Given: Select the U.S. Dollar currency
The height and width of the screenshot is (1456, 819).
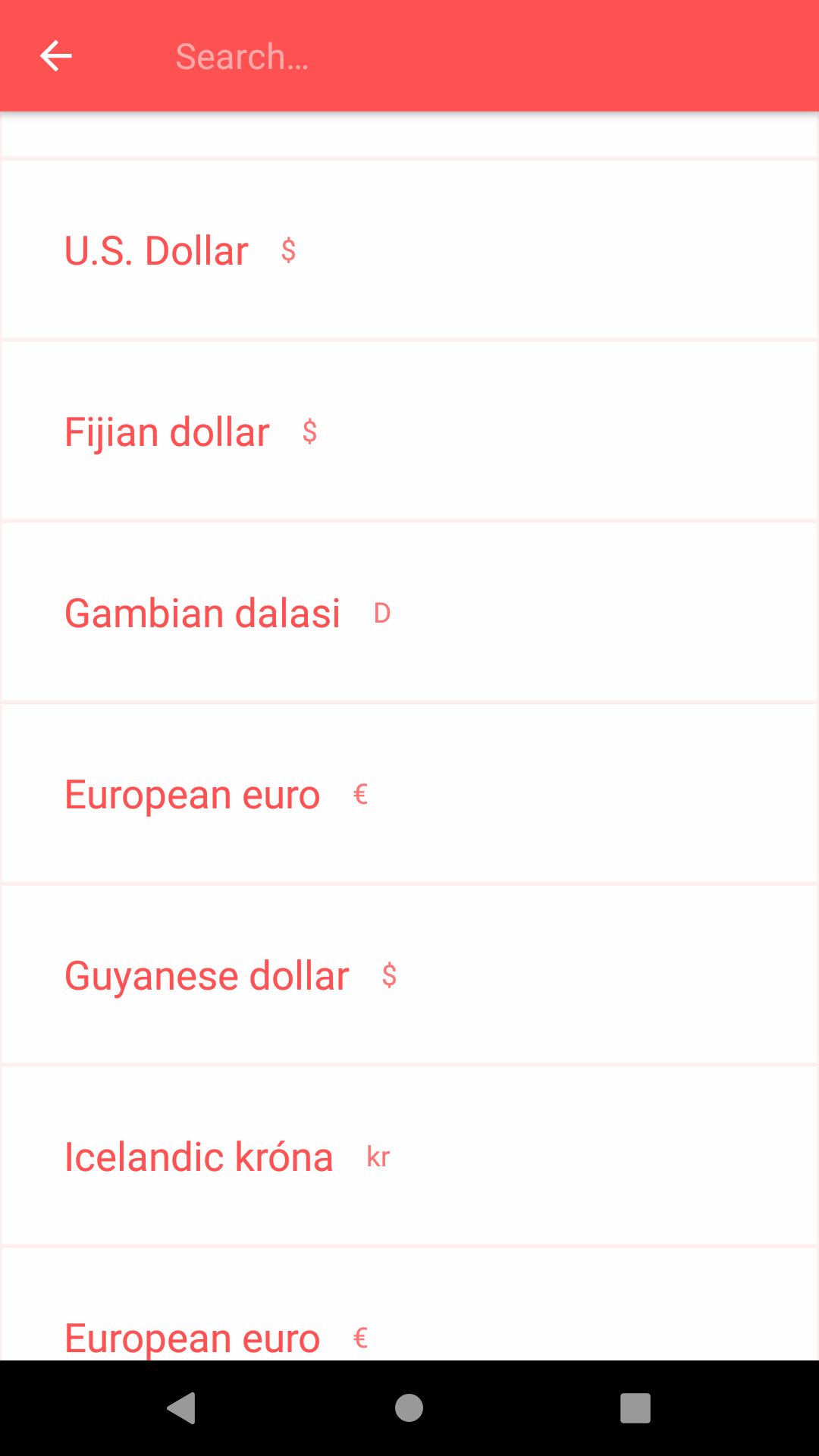Looking at the screenshot, I should 155,250.
